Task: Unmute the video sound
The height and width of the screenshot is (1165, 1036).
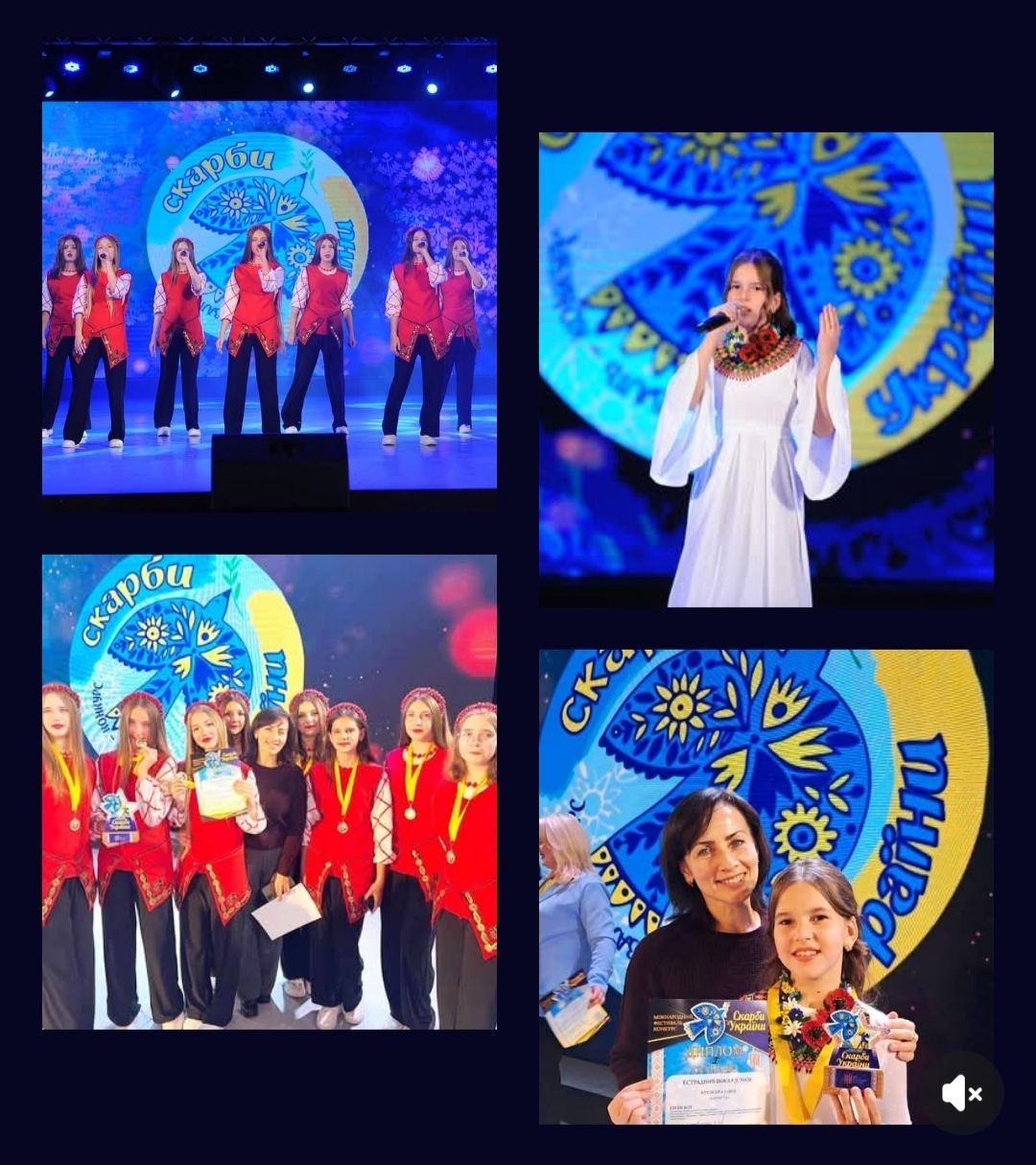Action: click(961, 1093)
